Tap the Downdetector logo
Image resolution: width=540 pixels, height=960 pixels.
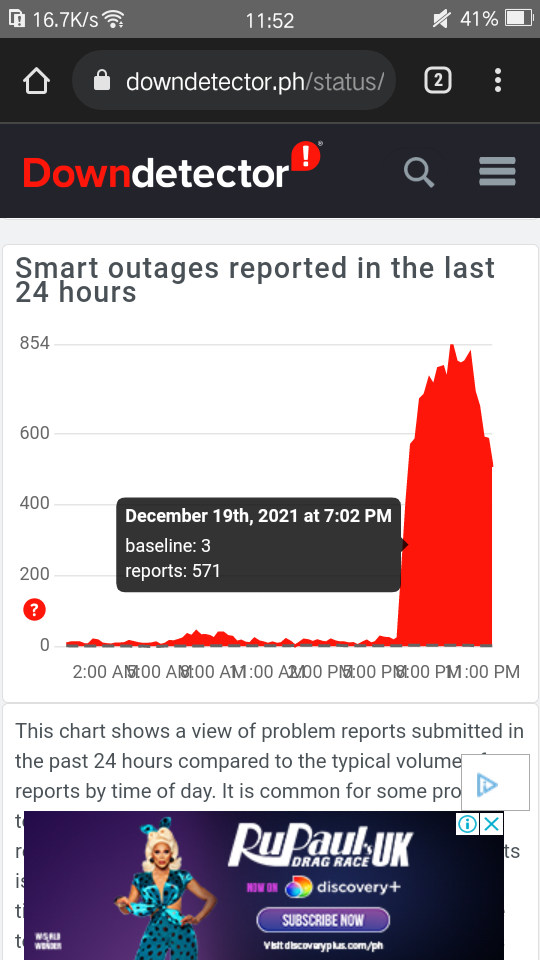click(172, 165)
